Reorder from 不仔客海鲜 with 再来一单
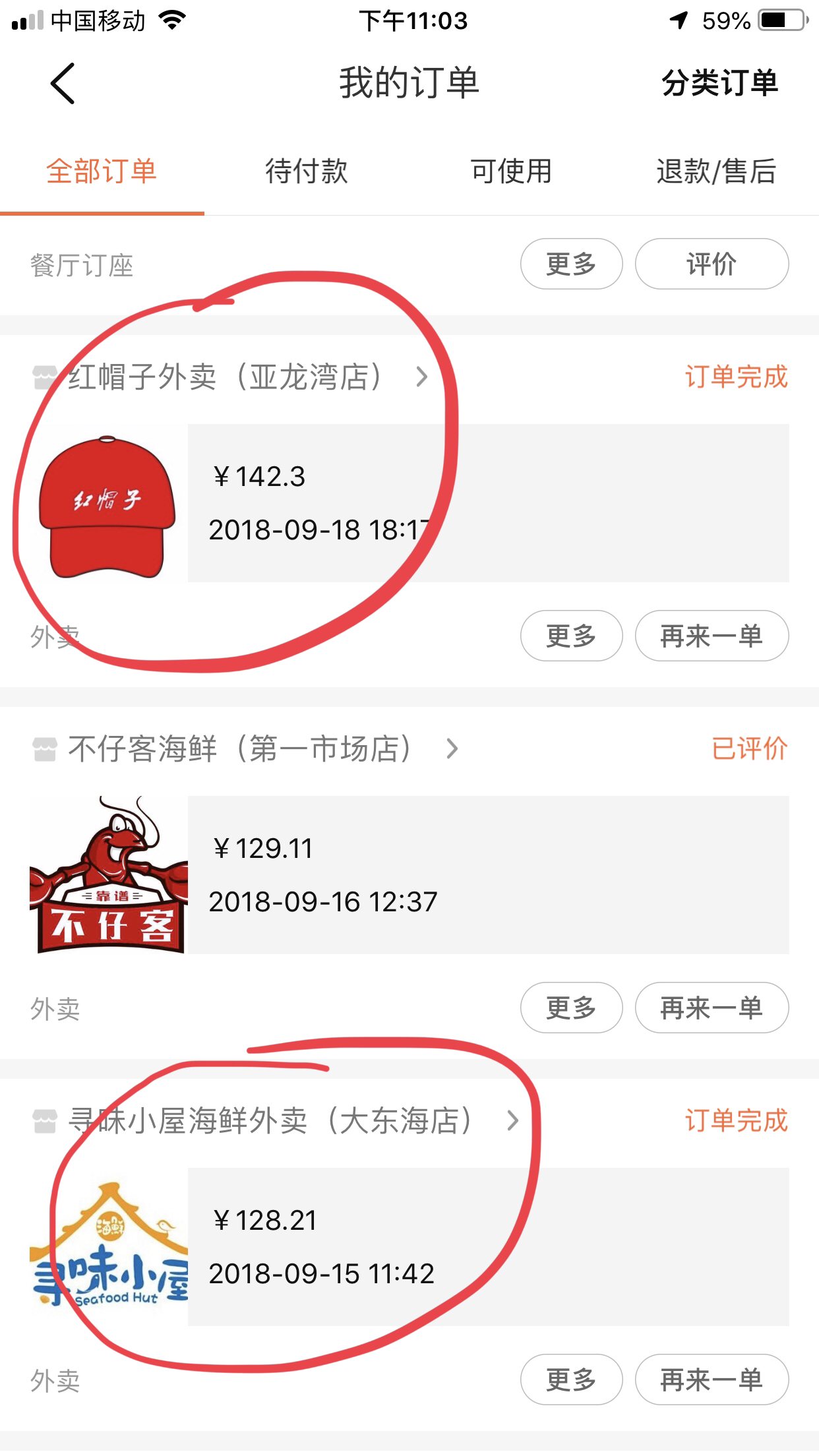 coord(712,1008)
